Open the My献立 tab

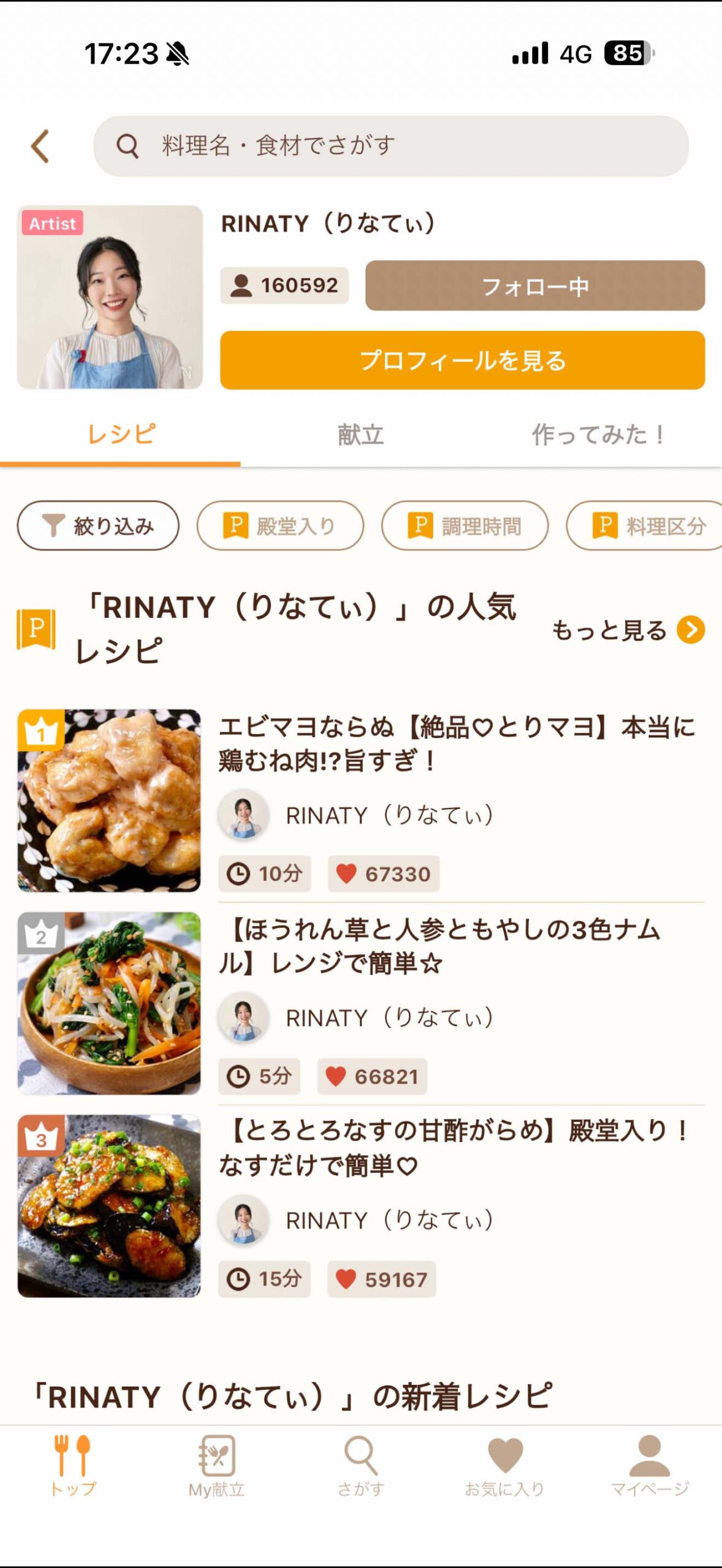[216, 1465]
